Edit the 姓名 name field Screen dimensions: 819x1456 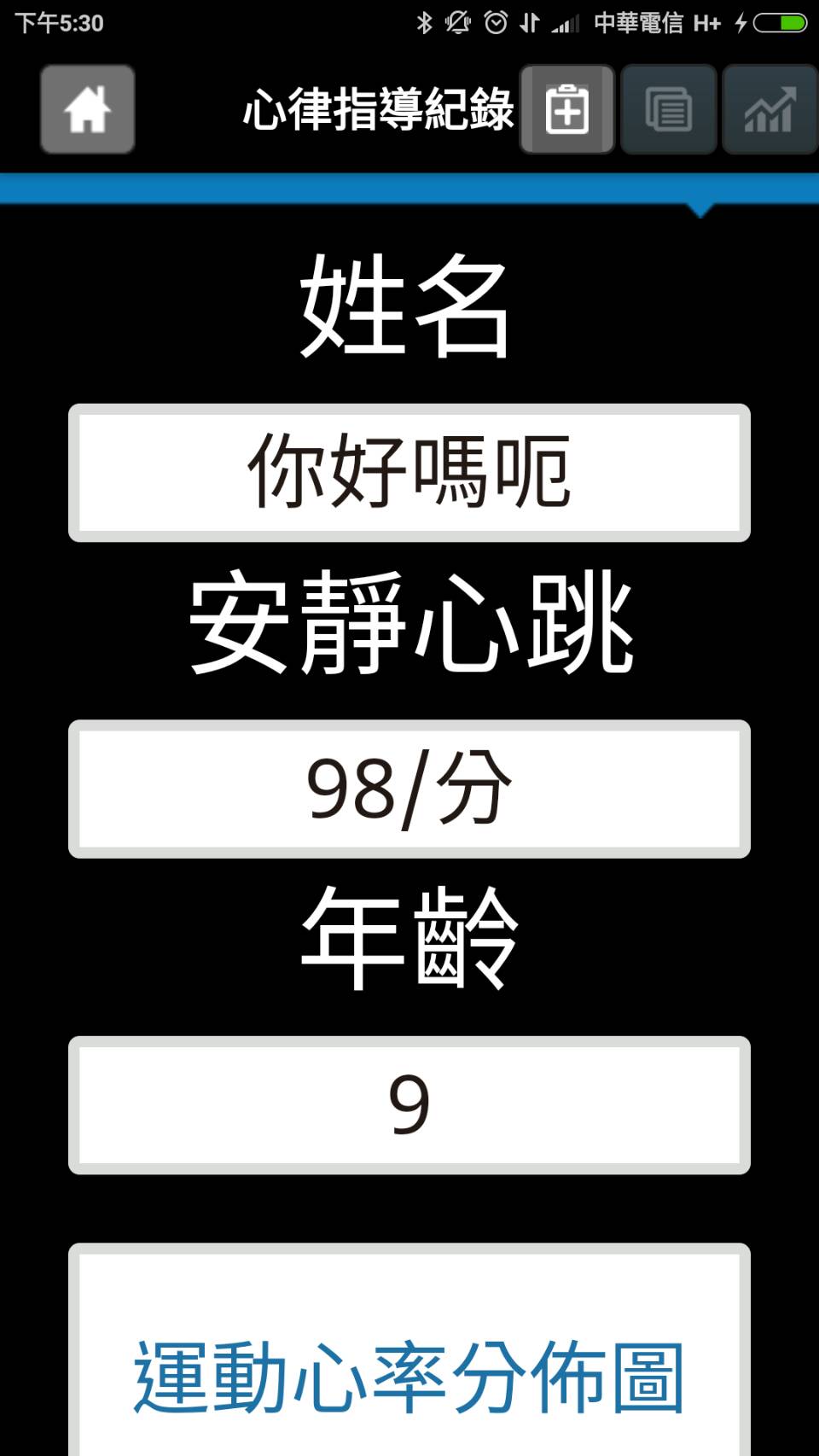pyautogui.click(x=409, y=473)
